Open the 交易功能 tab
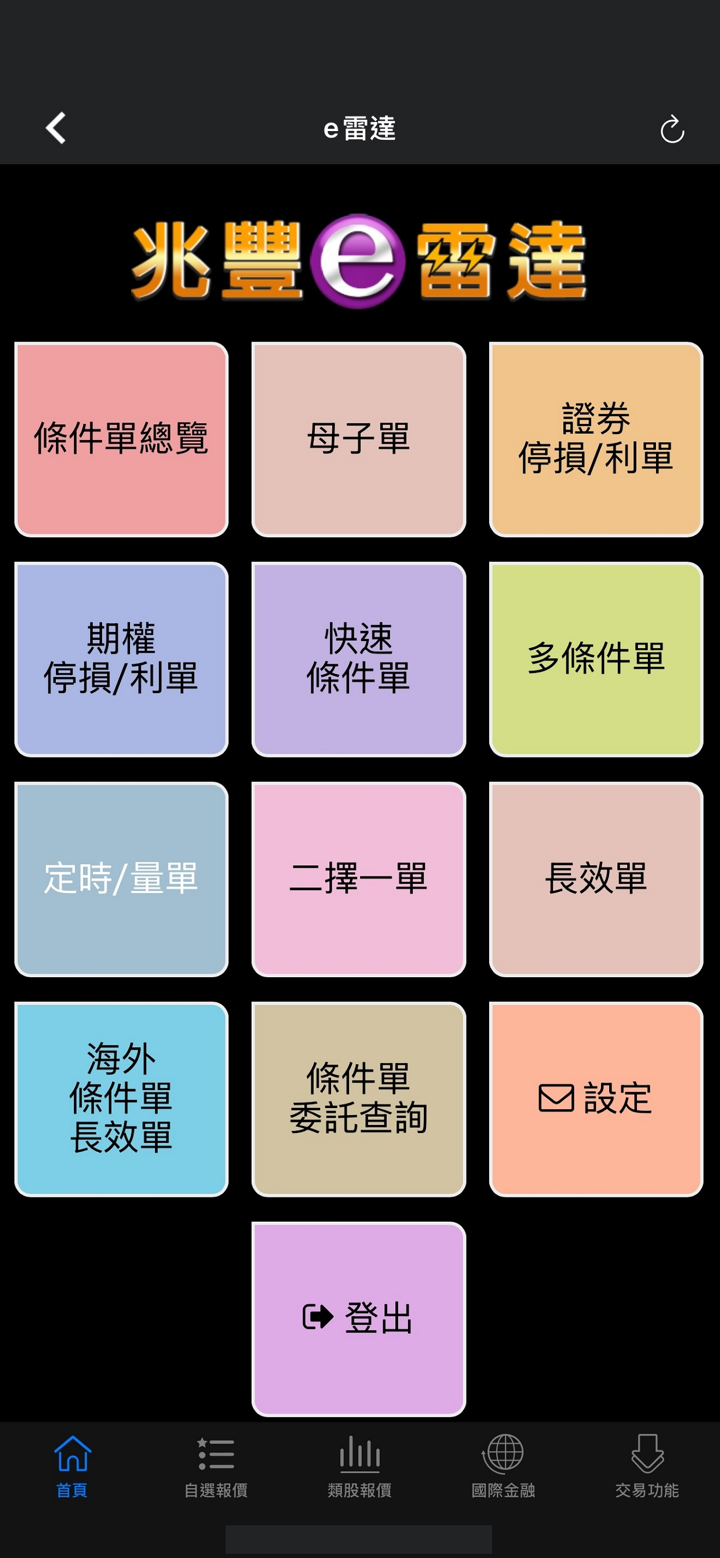 click(647, 1467)
